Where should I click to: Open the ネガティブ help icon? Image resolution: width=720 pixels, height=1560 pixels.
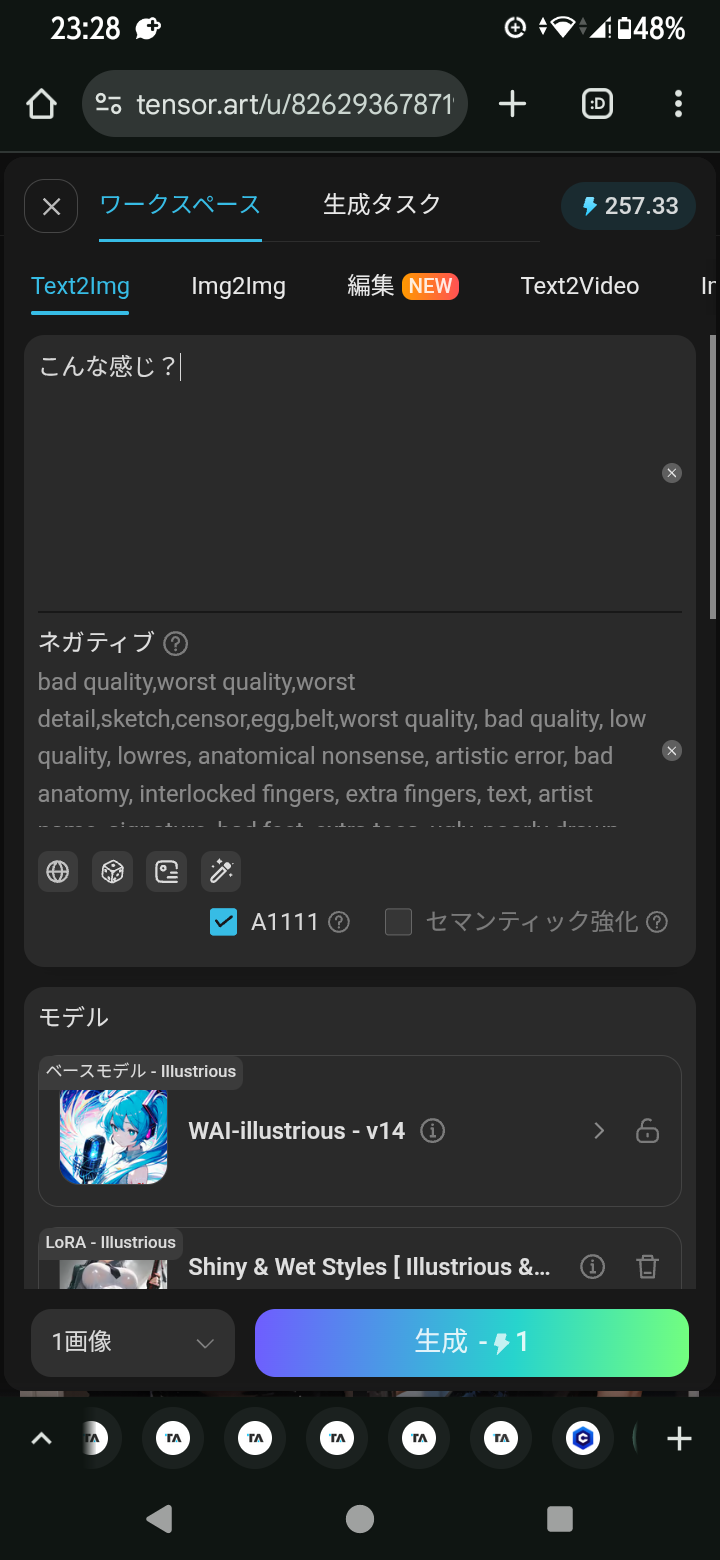click(x=176, y=643)
